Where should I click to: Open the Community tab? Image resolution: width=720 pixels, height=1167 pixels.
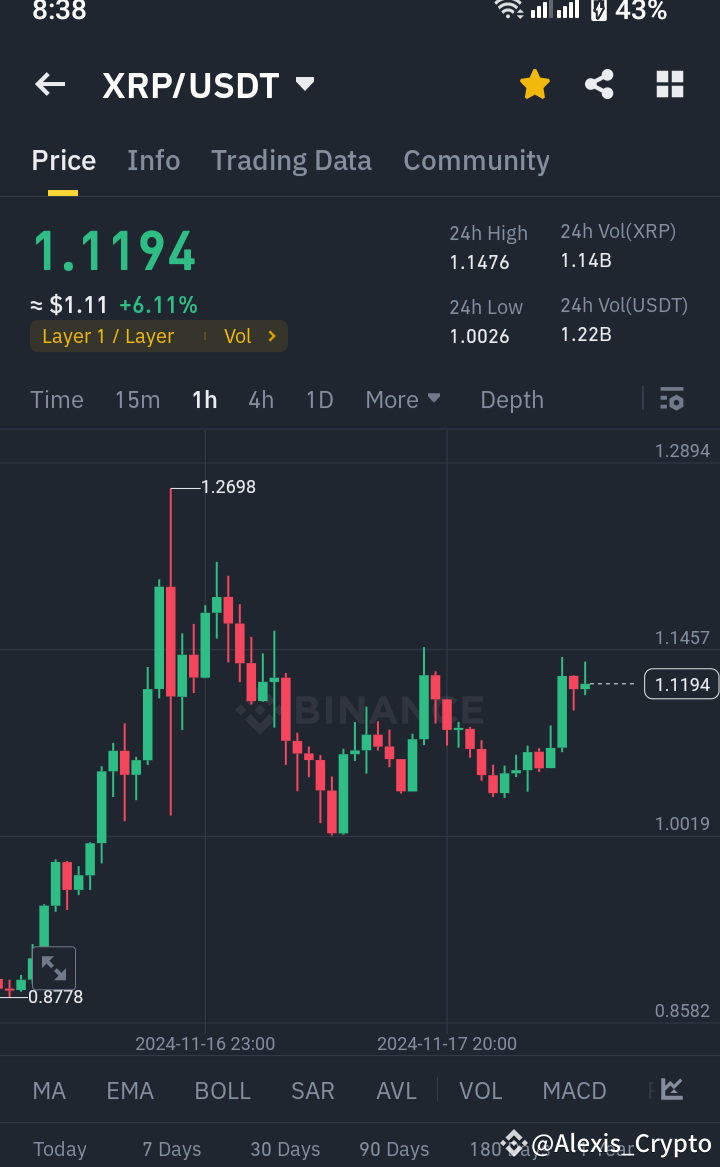(x=476, y=160)
